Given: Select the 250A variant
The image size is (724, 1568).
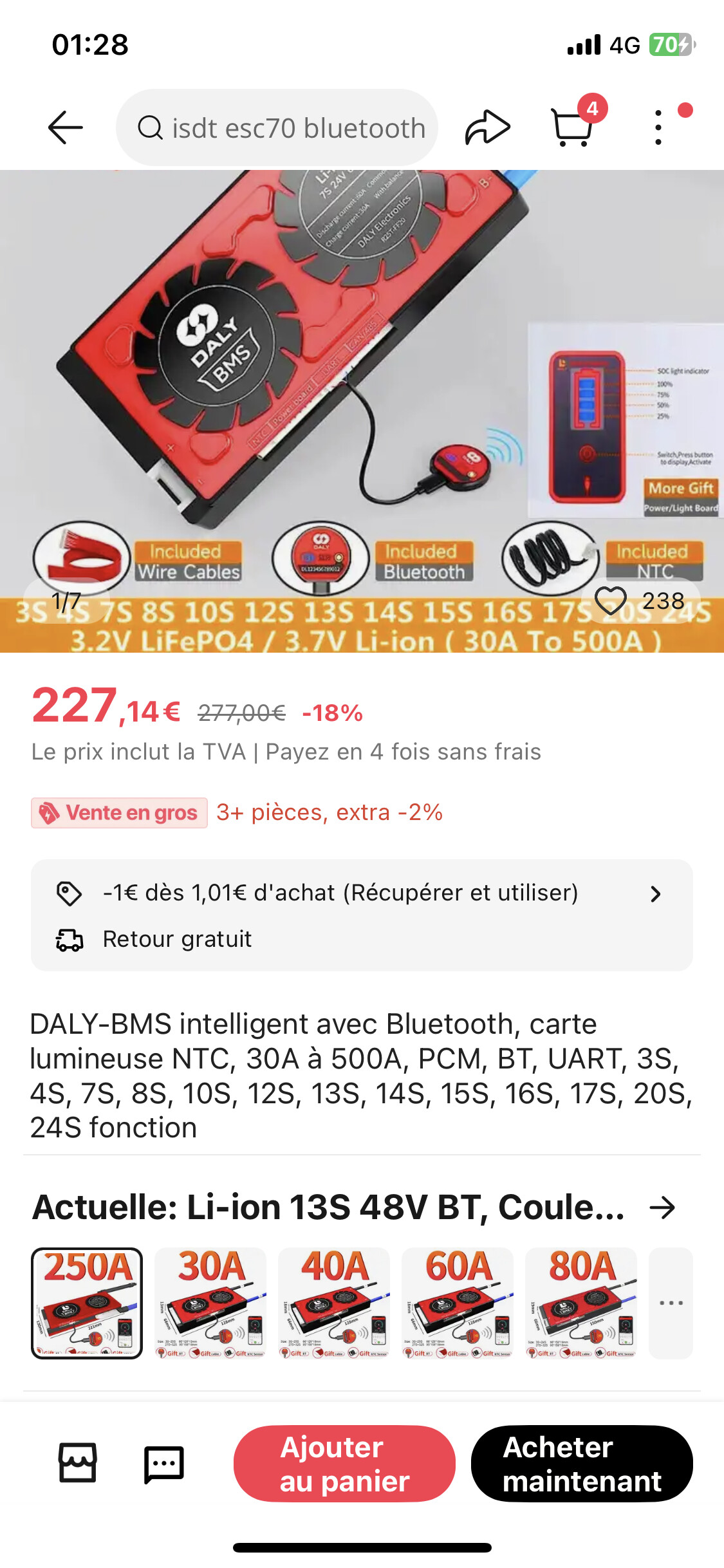Looking at the screenshot, I should coord(87,1303).
